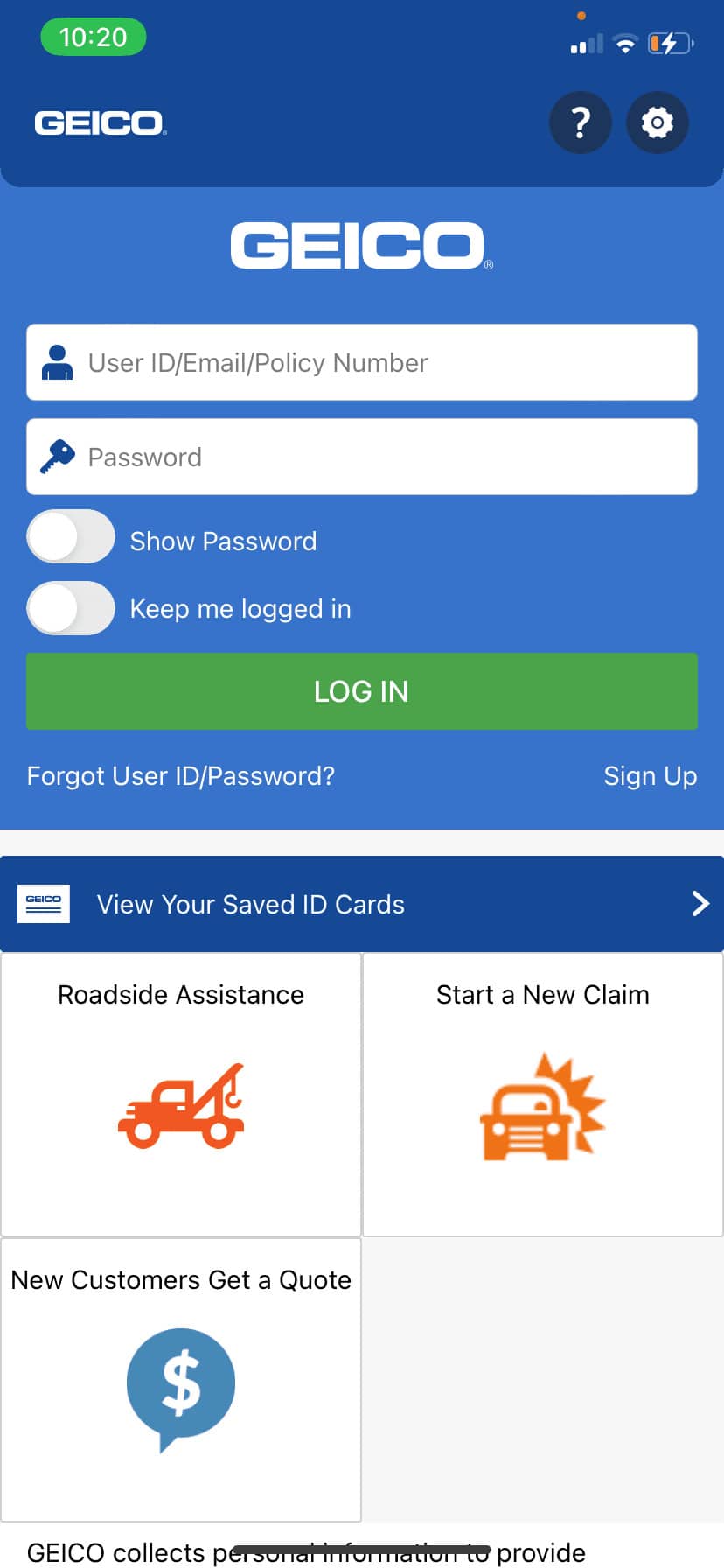Expand View Your Saved ID Cards chevron
Viewport: 724px width, 1568px height.
(x=699, y=904)
